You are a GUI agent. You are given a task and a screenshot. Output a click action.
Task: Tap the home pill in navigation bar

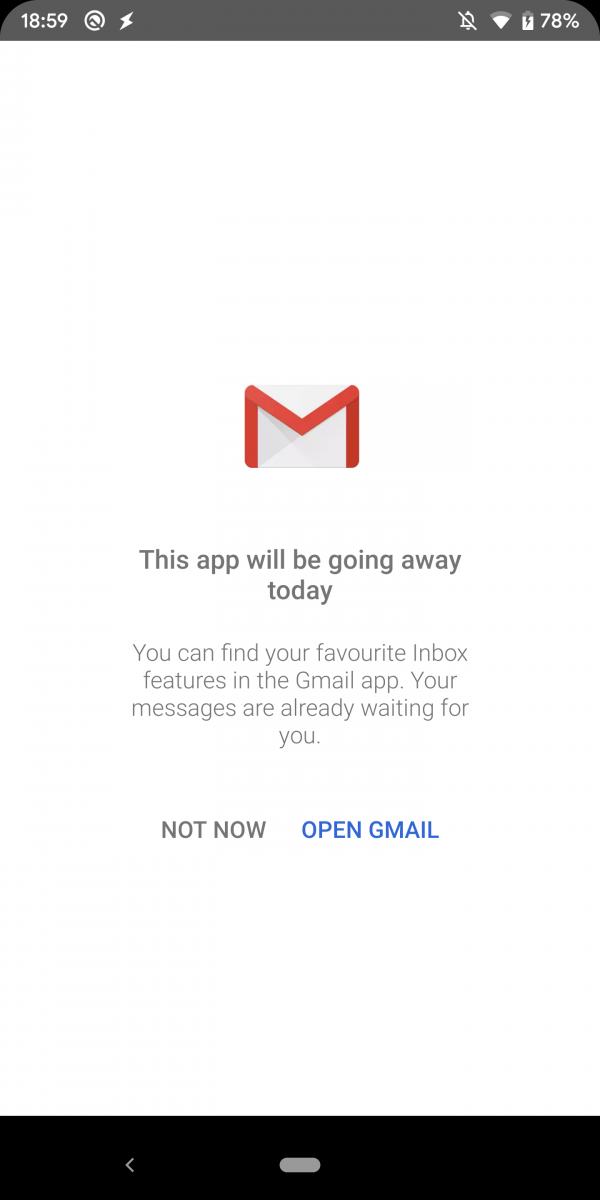[x=300, y=1165]
